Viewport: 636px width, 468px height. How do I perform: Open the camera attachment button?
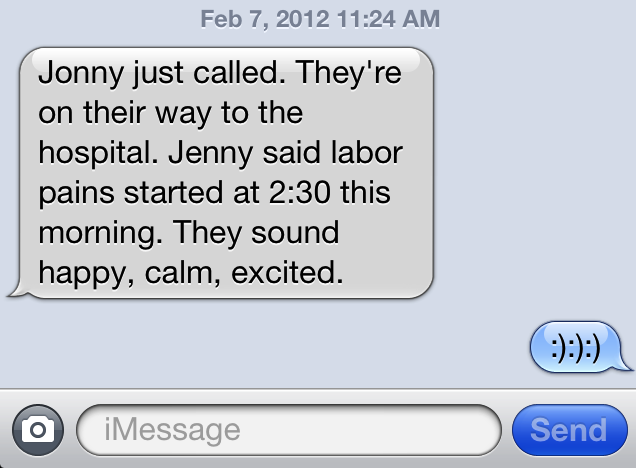pyautogui.click(x=37, y=430)
